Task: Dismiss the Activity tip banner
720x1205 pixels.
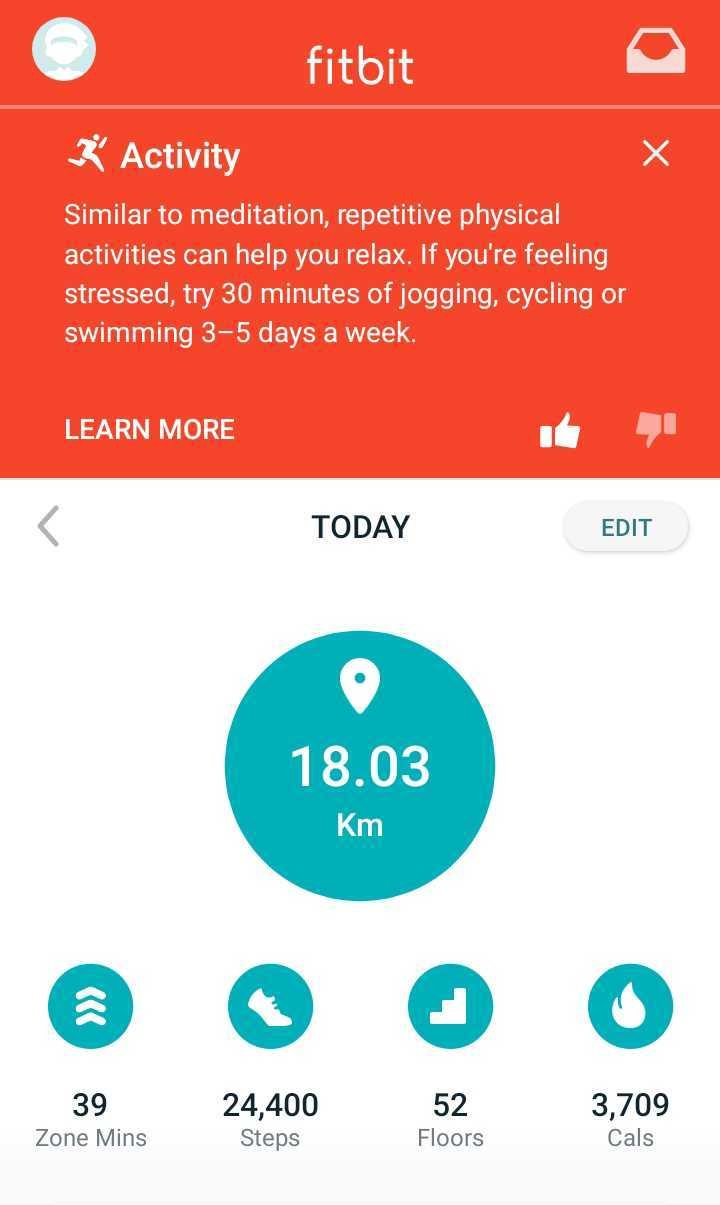Action: coord(656,154)
